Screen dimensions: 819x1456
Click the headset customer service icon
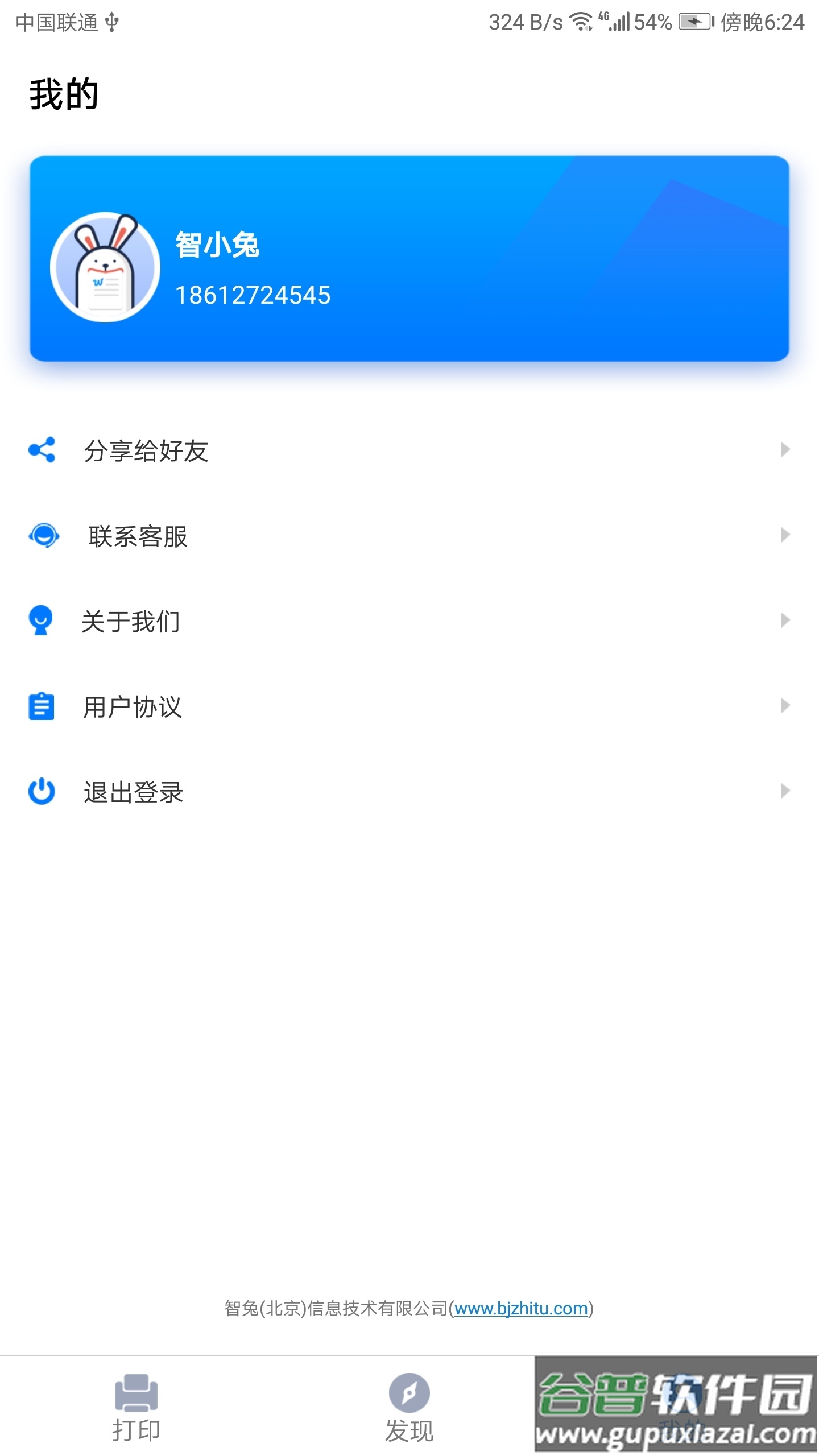(42, 535)
